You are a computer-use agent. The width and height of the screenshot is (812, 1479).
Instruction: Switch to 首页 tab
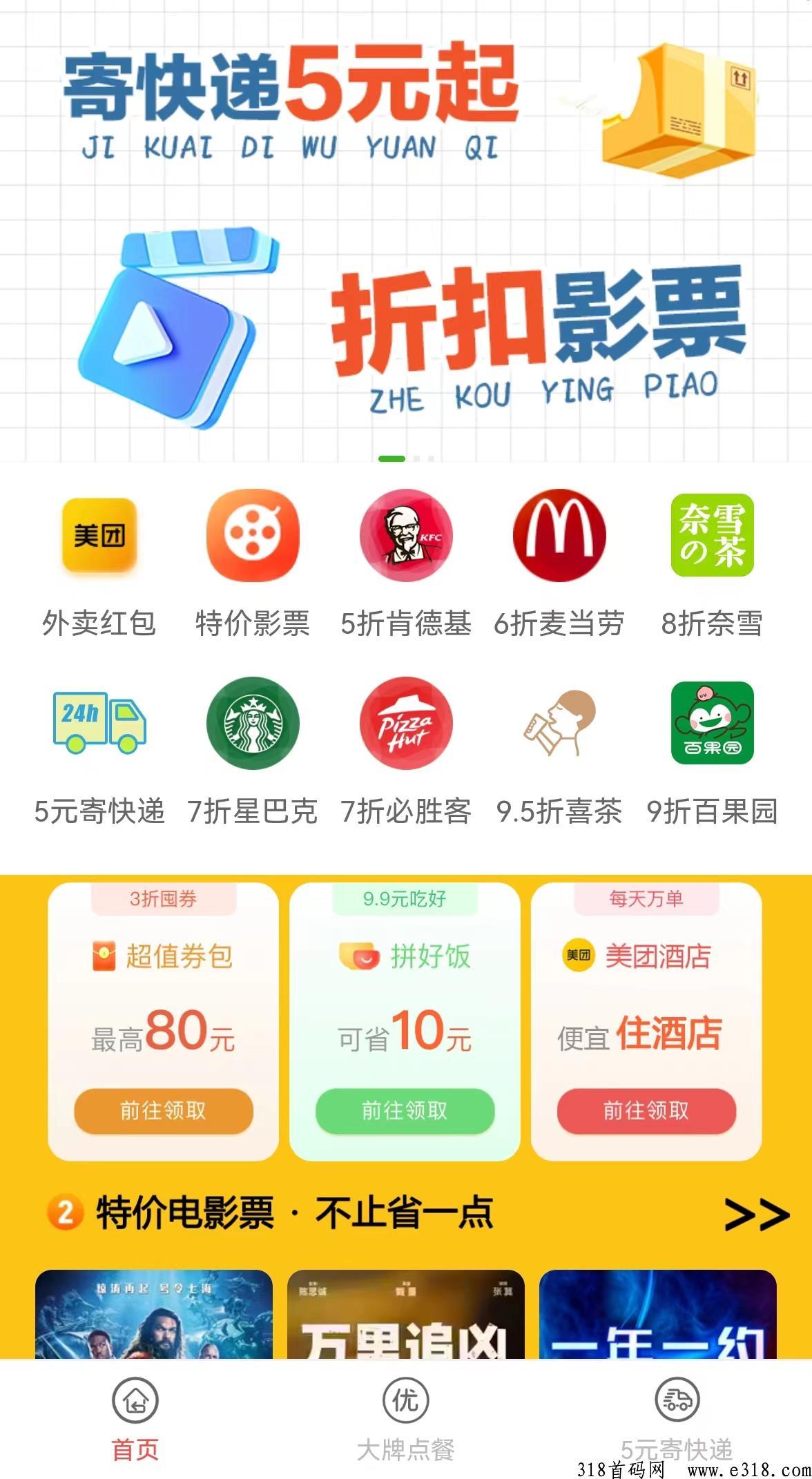(135, 1420)
